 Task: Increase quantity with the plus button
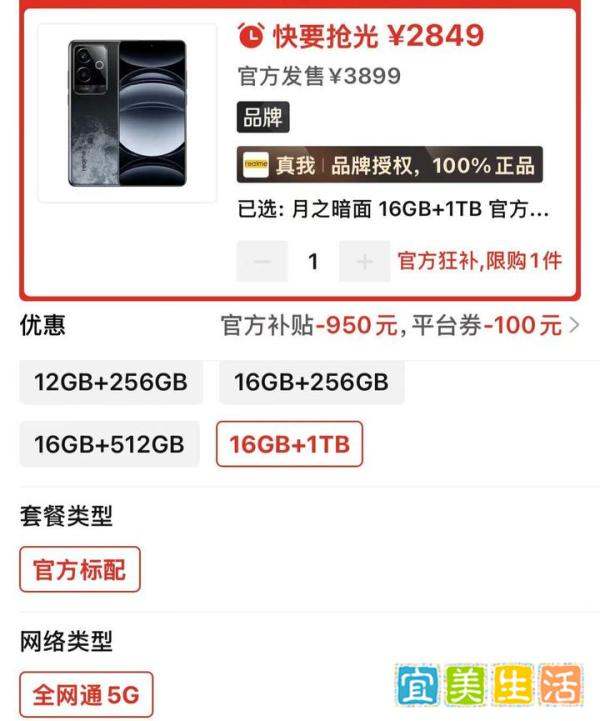coord(364,262)
